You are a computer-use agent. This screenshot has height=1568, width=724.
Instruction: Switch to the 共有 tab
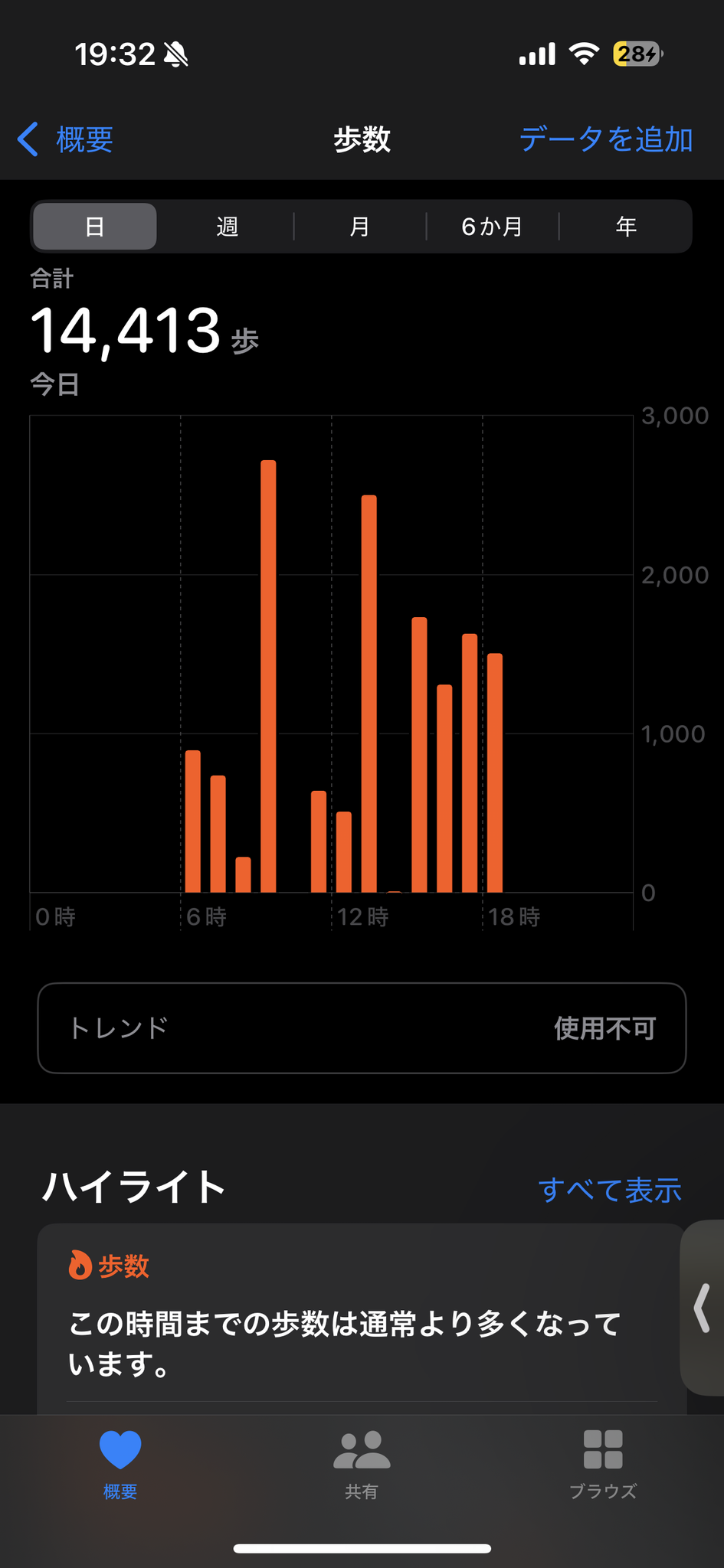(362, 1461)
